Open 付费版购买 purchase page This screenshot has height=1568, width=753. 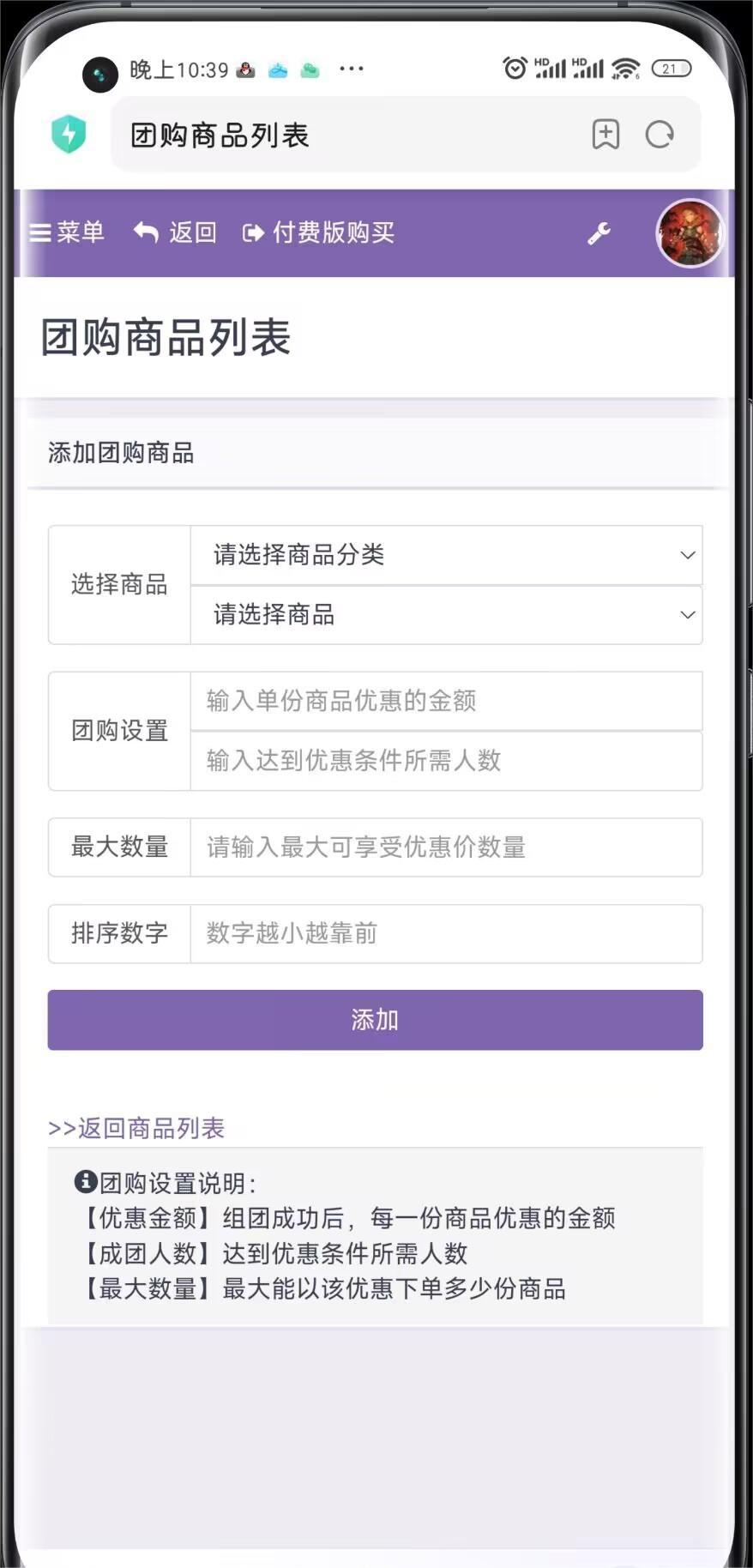point(319,232)
